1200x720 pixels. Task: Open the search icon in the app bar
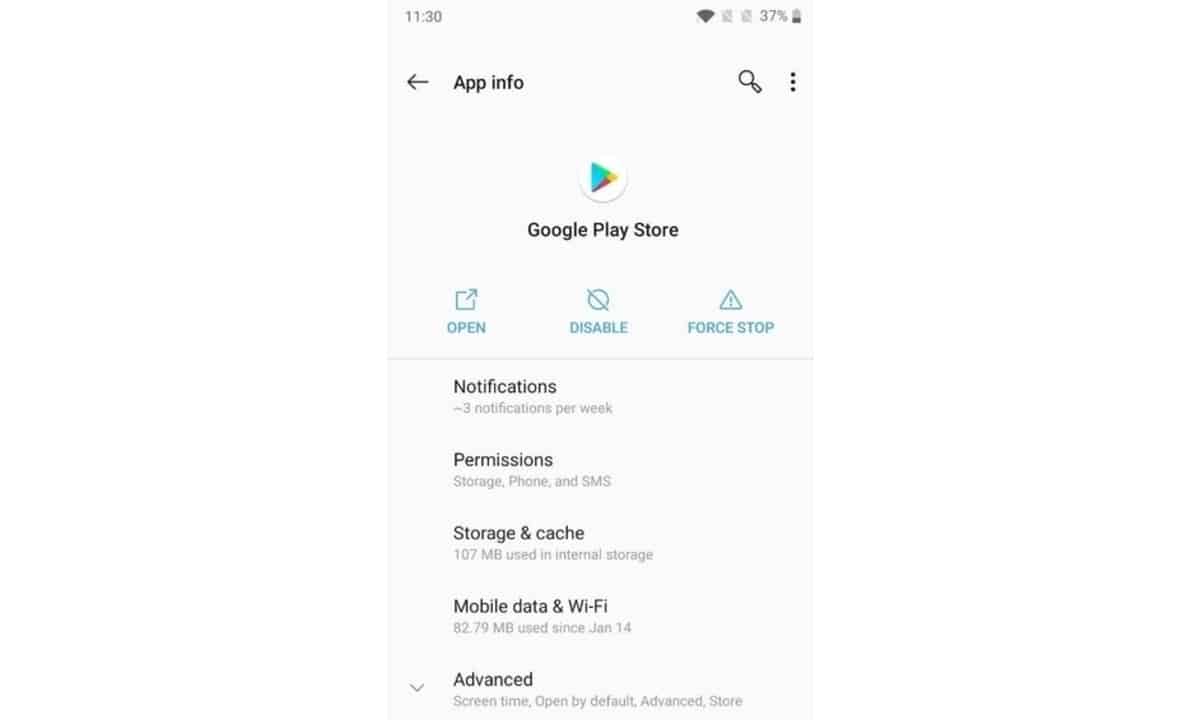click(x=749, y=82)
